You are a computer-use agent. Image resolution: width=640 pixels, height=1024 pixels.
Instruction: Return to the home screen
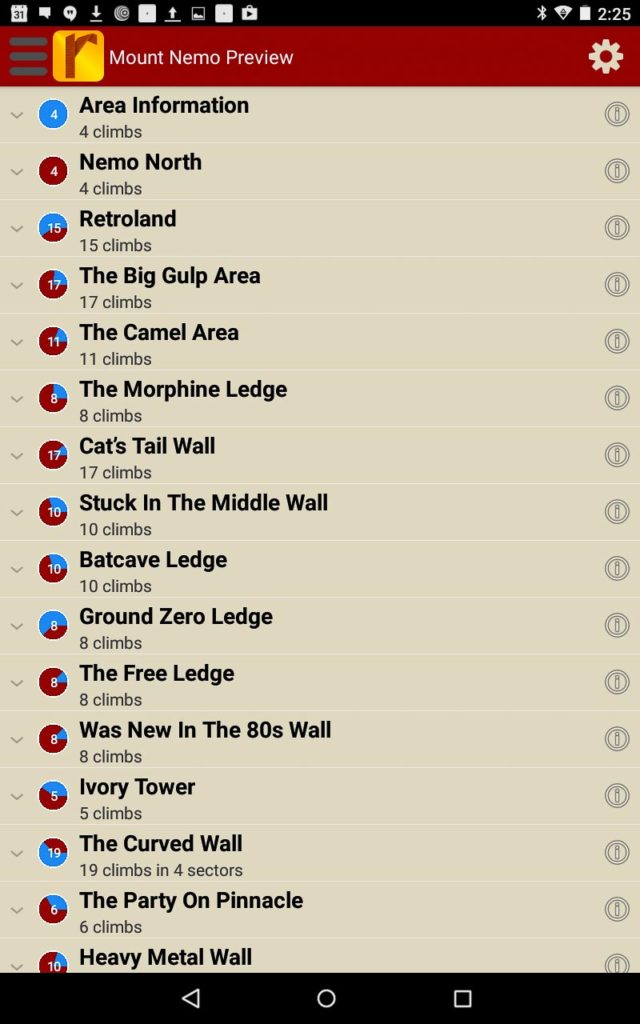[326, 998]
